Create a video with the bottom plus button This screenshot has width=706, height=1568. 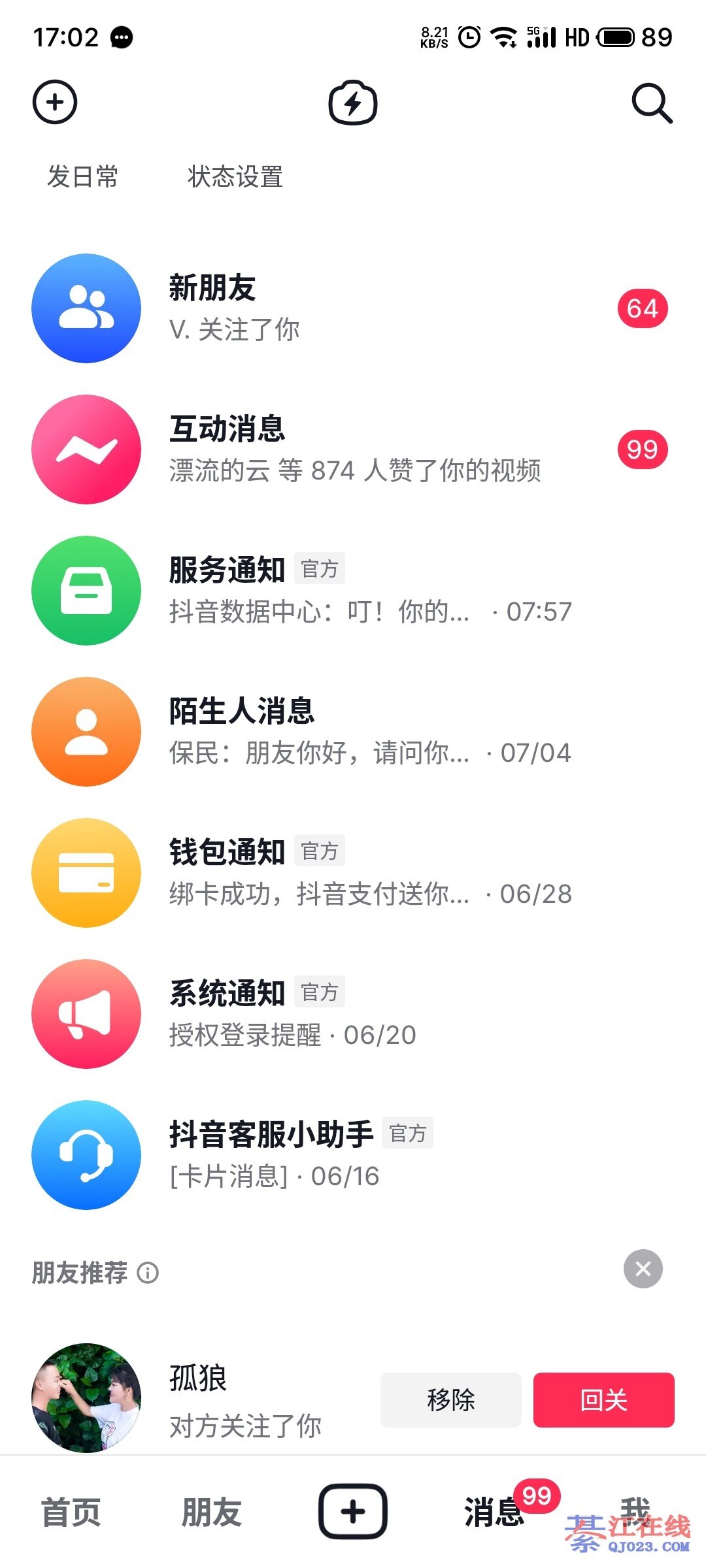[x=353, y=1512]
